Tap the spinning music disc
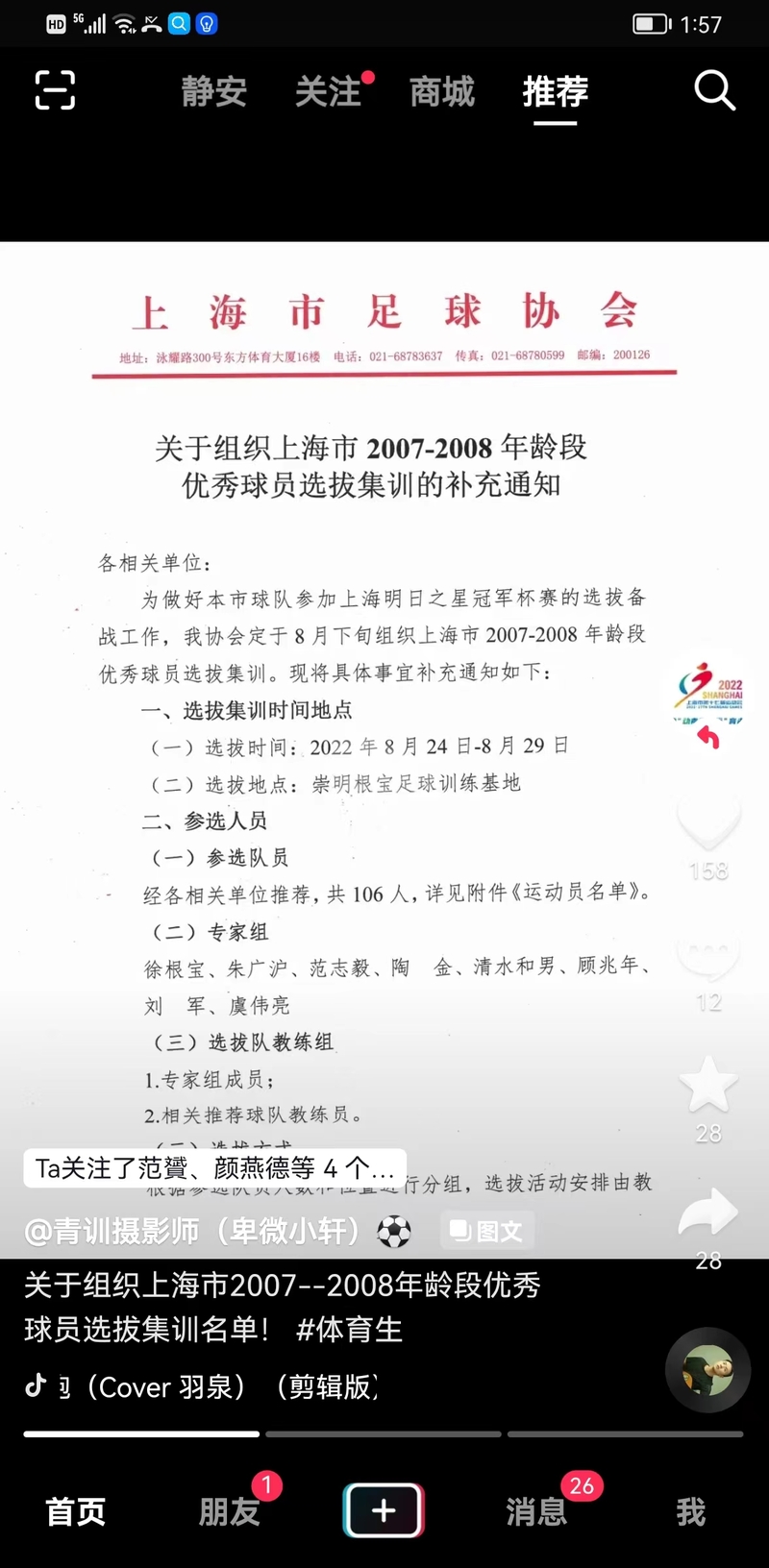Screen dimensions: 769x1568 (708, 1370)
